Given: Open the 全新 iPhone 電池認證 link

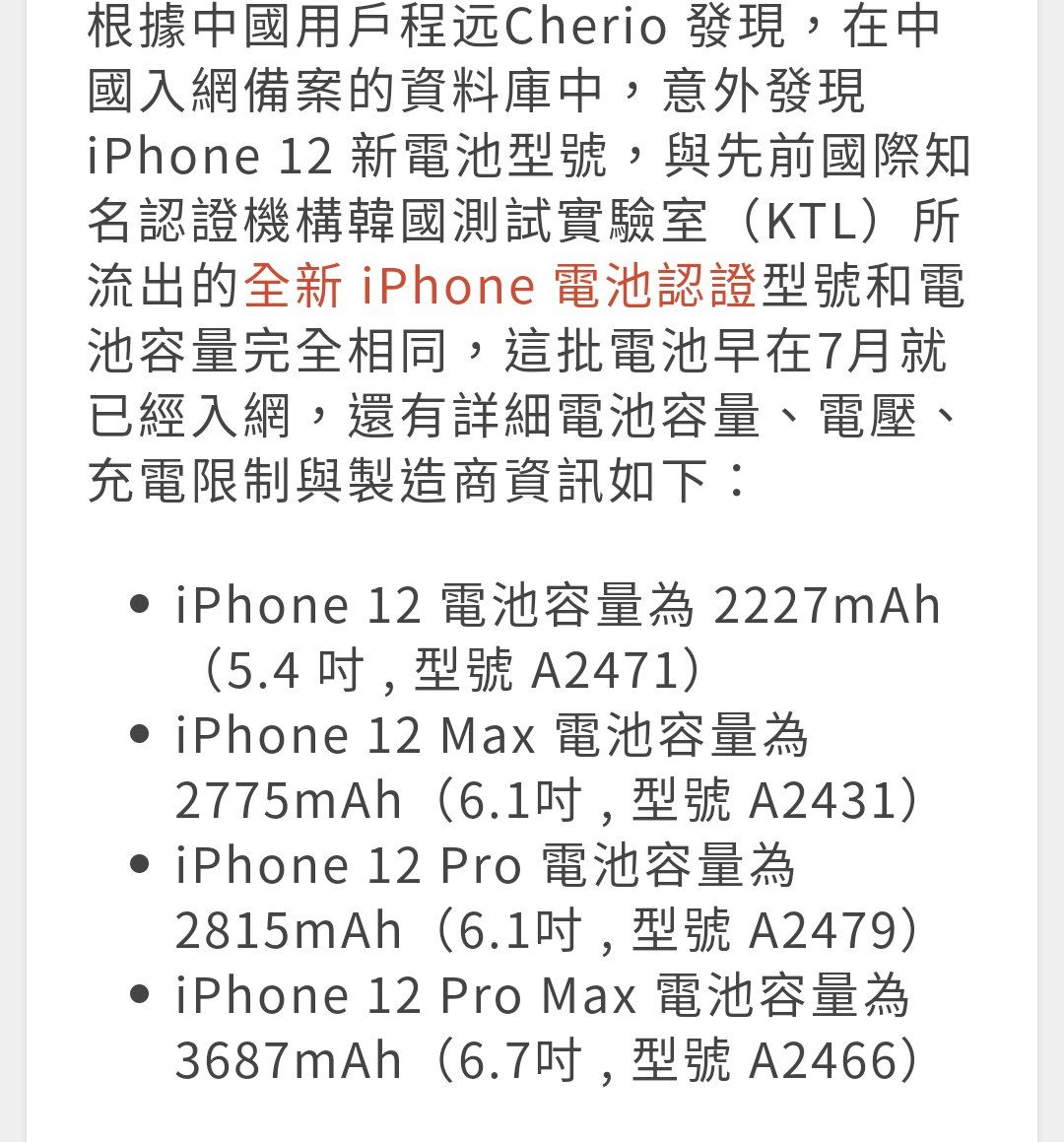Looking at the screenshot, I should tap(499, 287).
